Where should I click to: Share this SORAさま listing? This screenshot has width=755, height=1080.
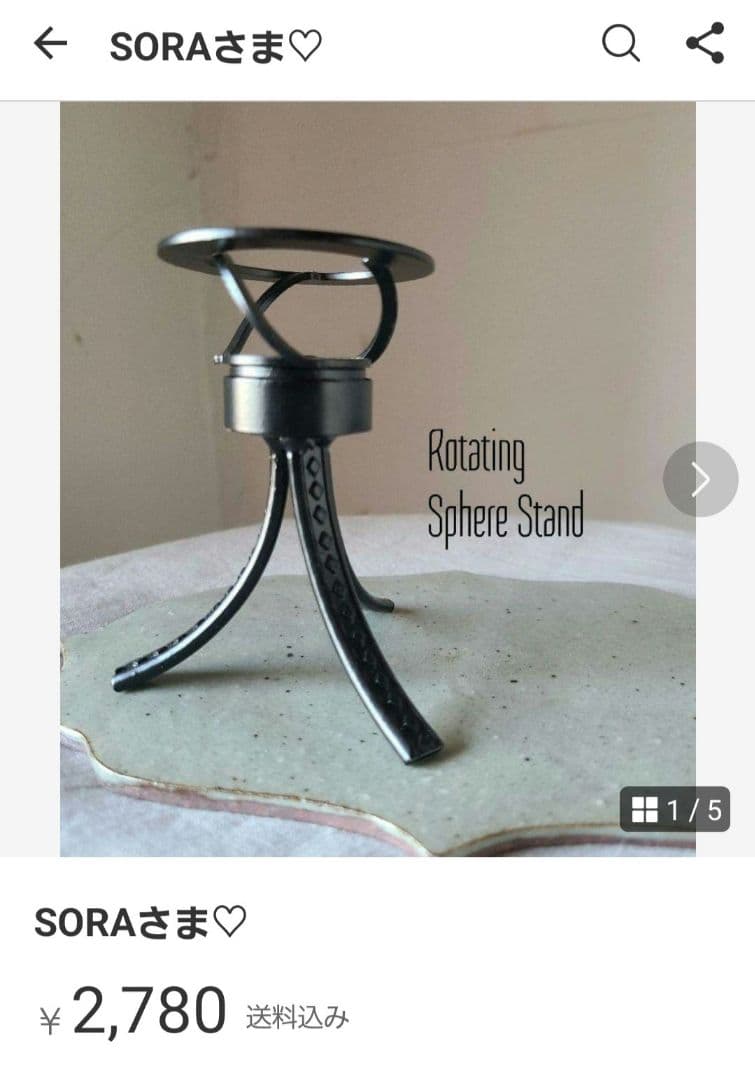point(705,45)
